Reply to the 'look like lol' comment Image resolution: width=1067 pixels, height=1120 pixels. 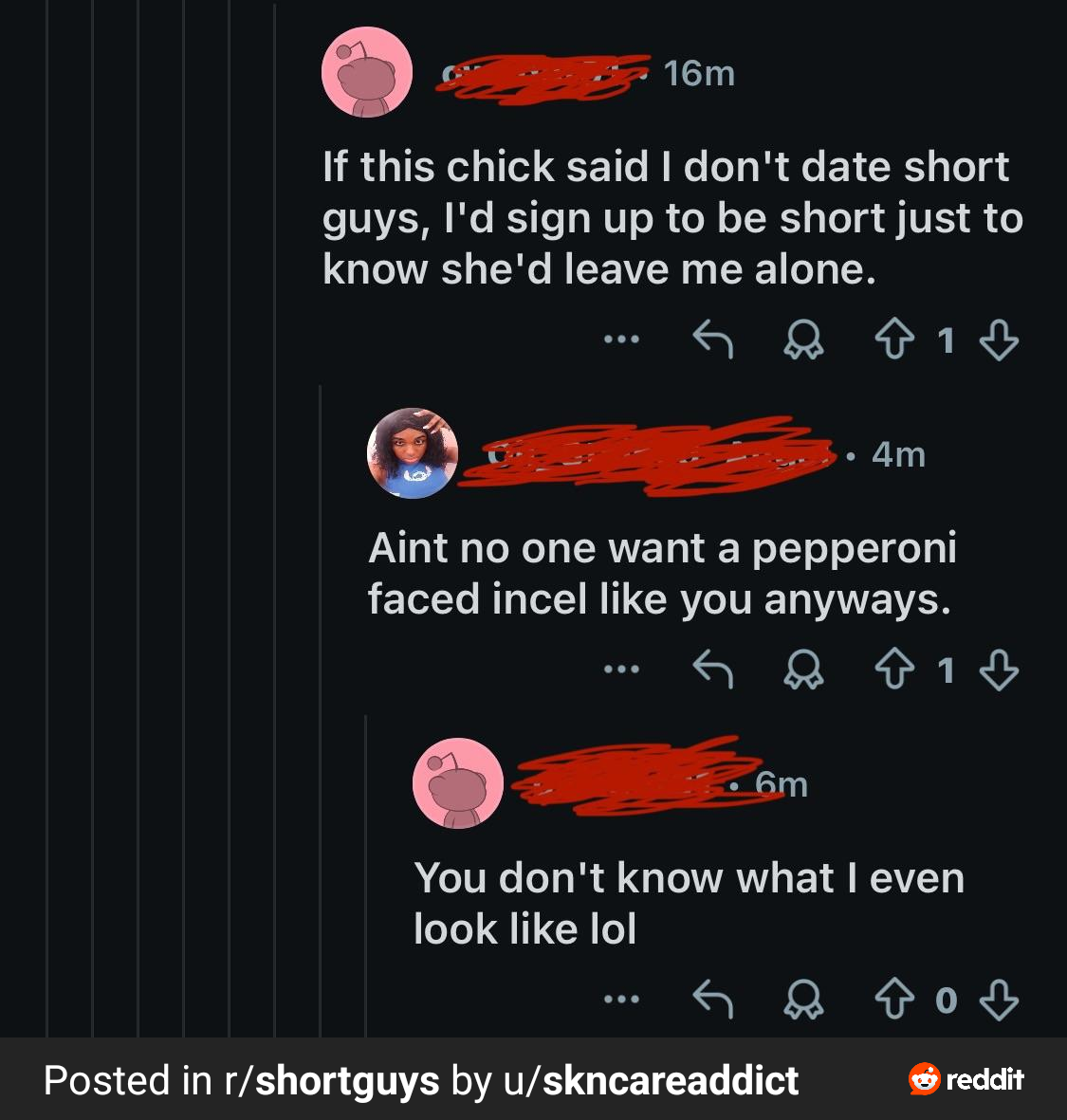pos(713,1000)
